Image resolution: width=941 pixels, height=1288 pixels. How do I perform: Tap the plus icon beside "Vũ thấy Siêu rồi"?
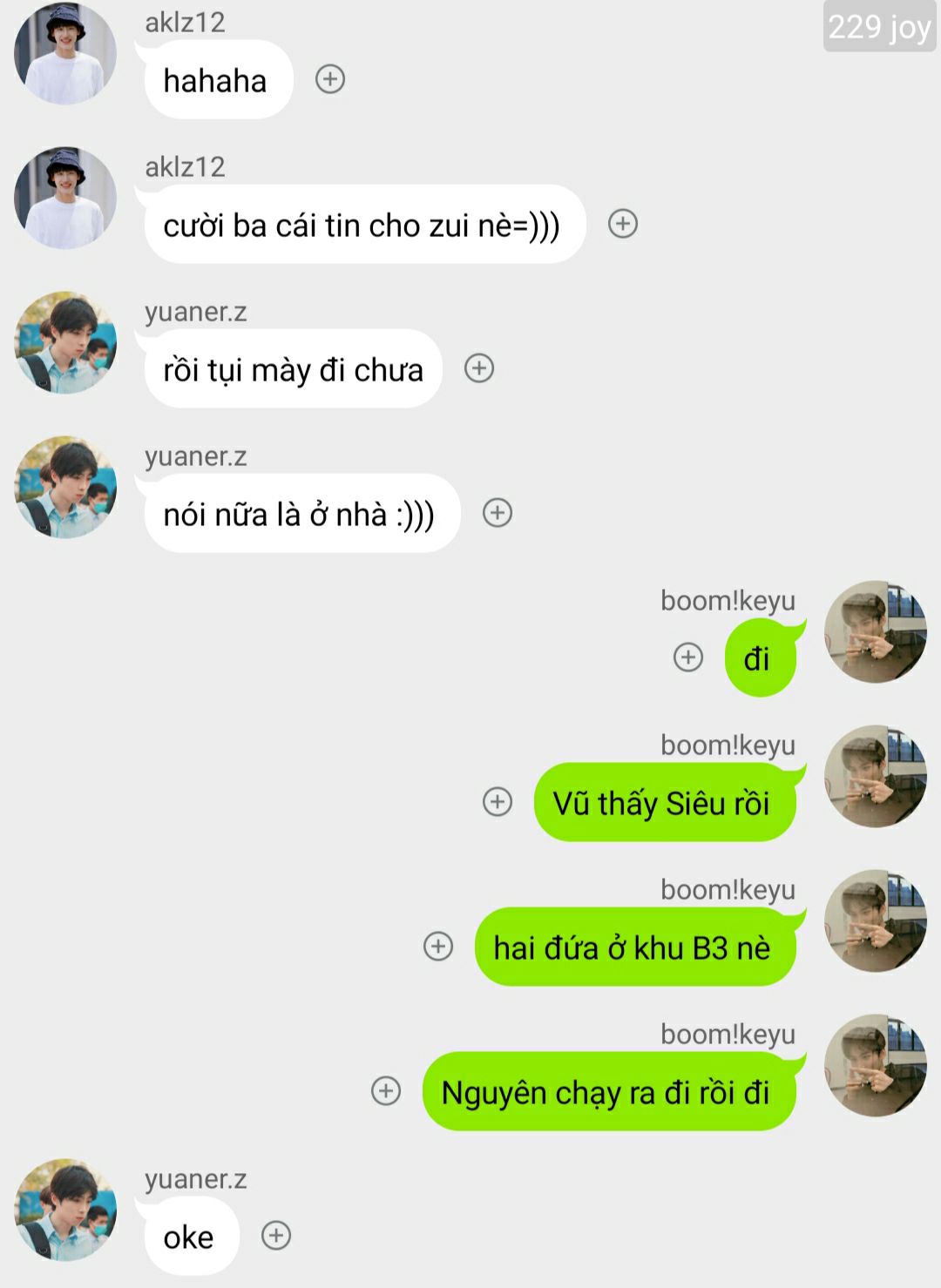497,801
